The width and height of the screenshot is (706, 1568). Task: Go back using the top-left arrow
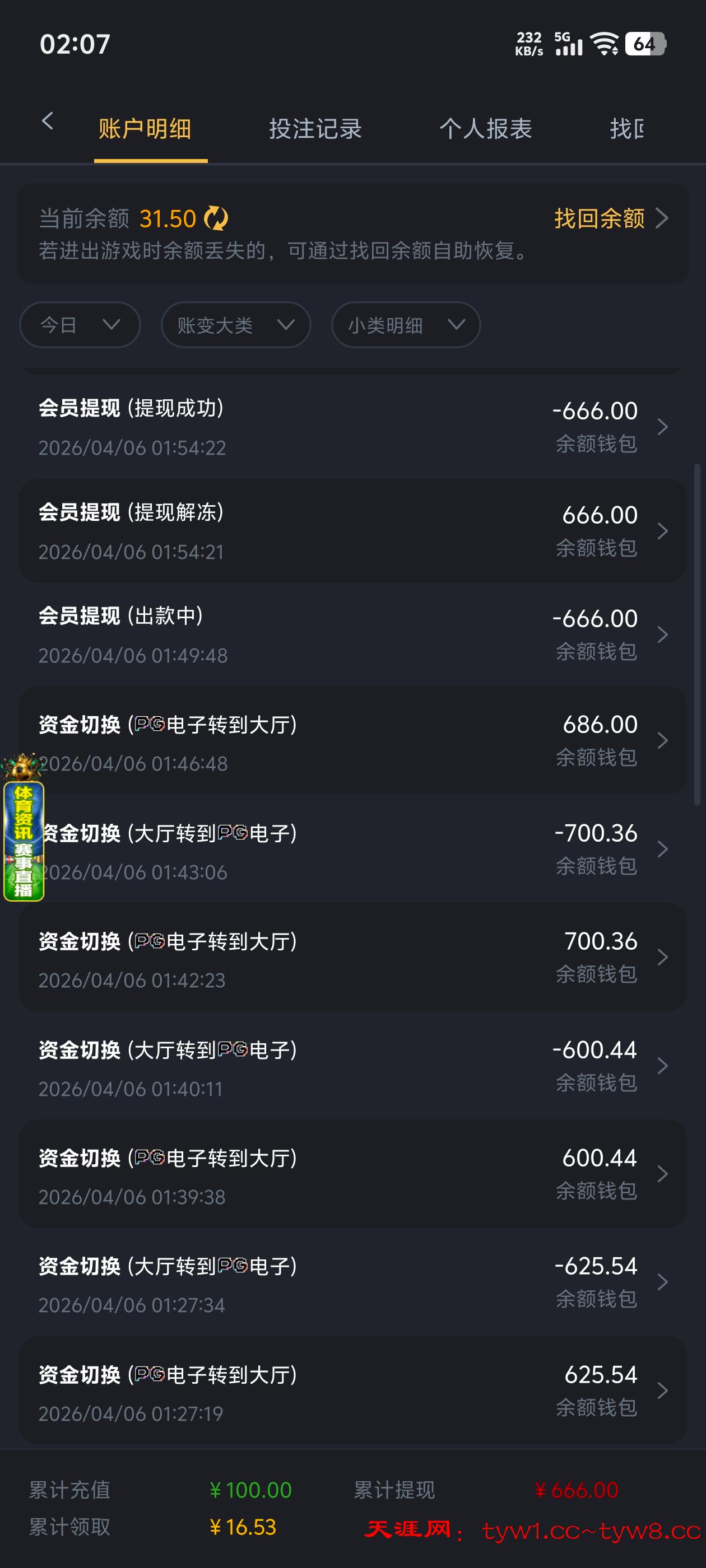click(x=48, y=121)
